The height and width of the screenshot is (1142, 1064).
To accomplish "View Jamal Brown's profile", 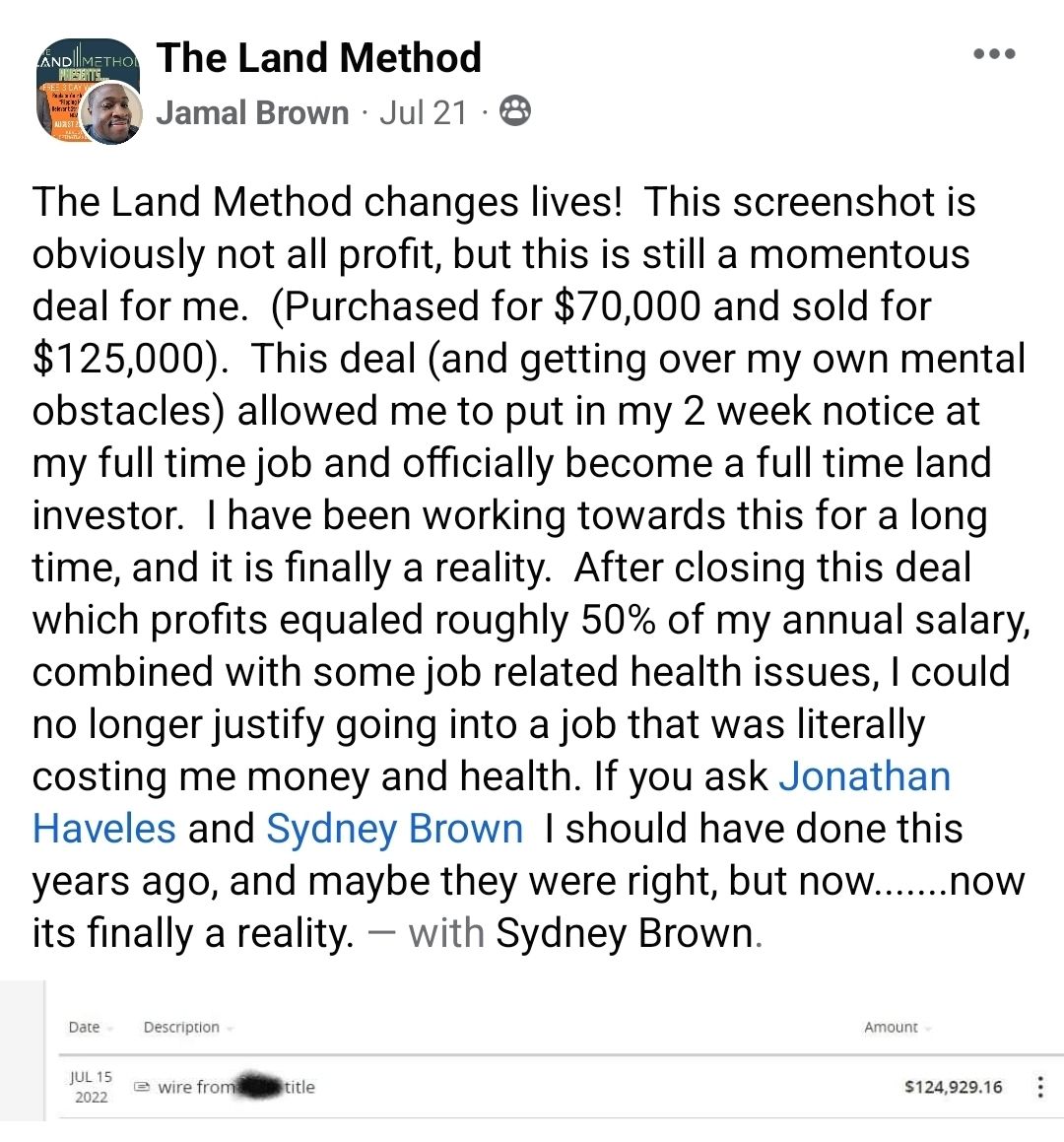I will [252, 113].
